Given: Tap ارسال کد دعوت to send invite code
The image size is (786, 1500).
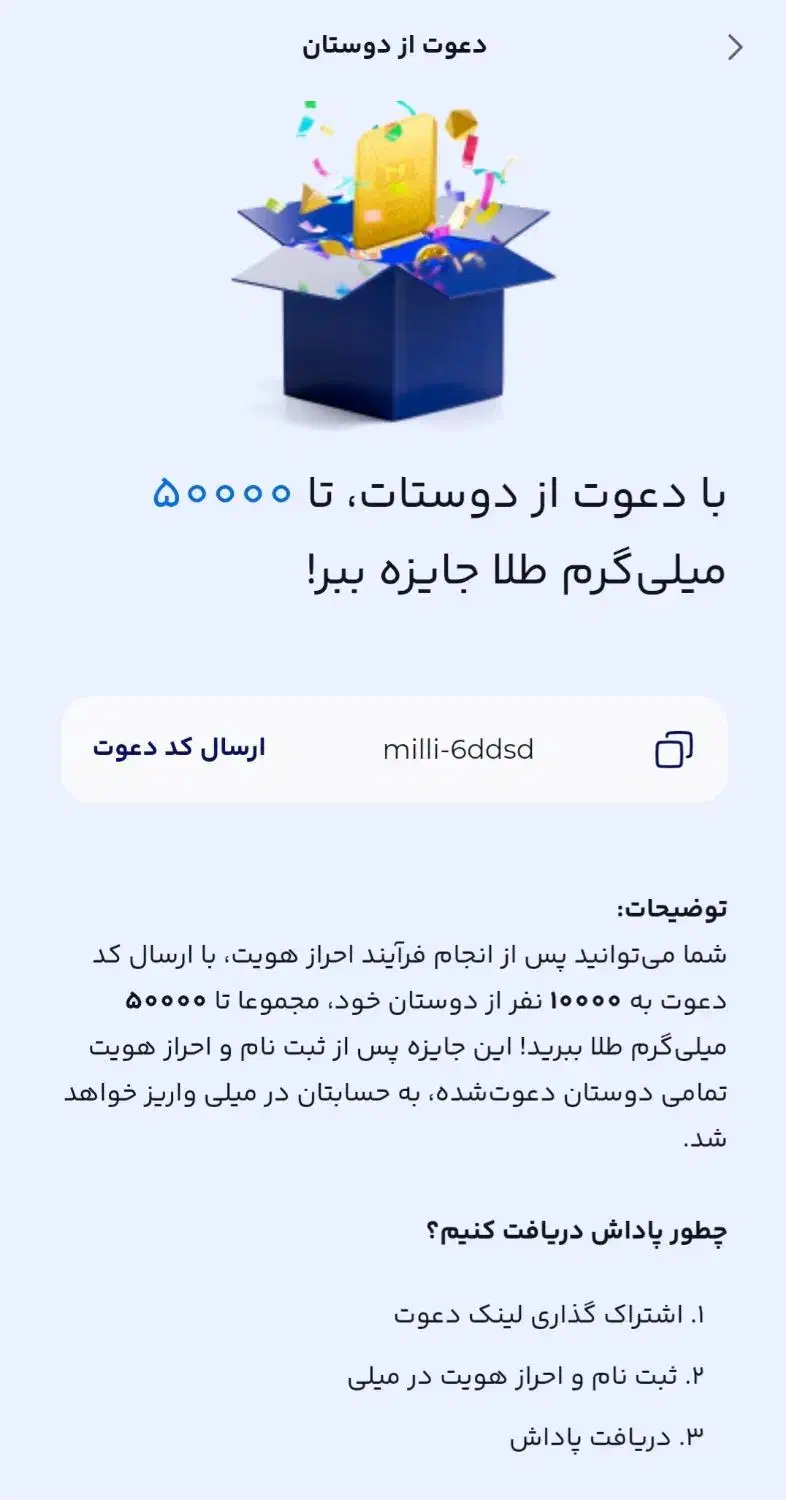Looking at the screenshot, I should [179, 748].
